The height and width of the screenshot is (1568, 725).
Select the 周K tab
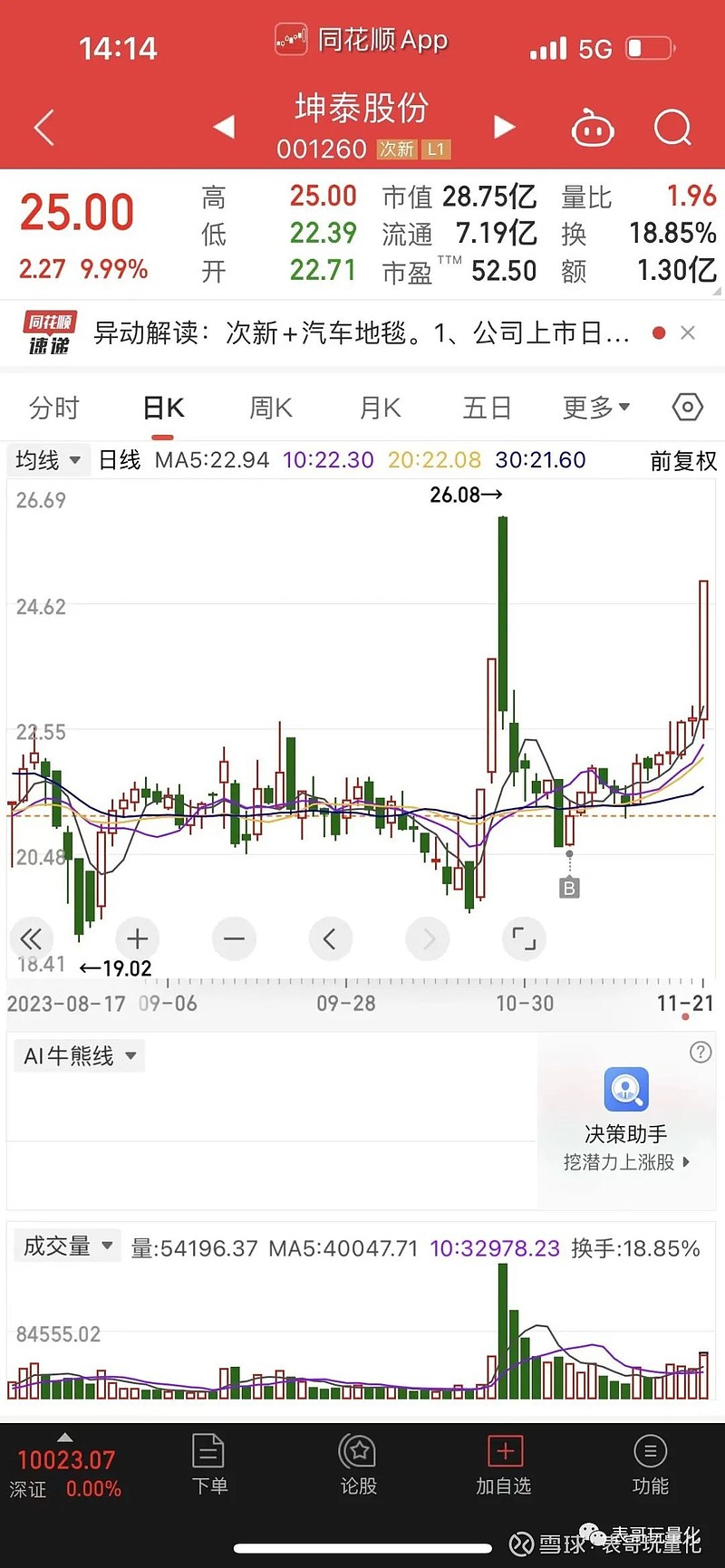coord(271,408)
